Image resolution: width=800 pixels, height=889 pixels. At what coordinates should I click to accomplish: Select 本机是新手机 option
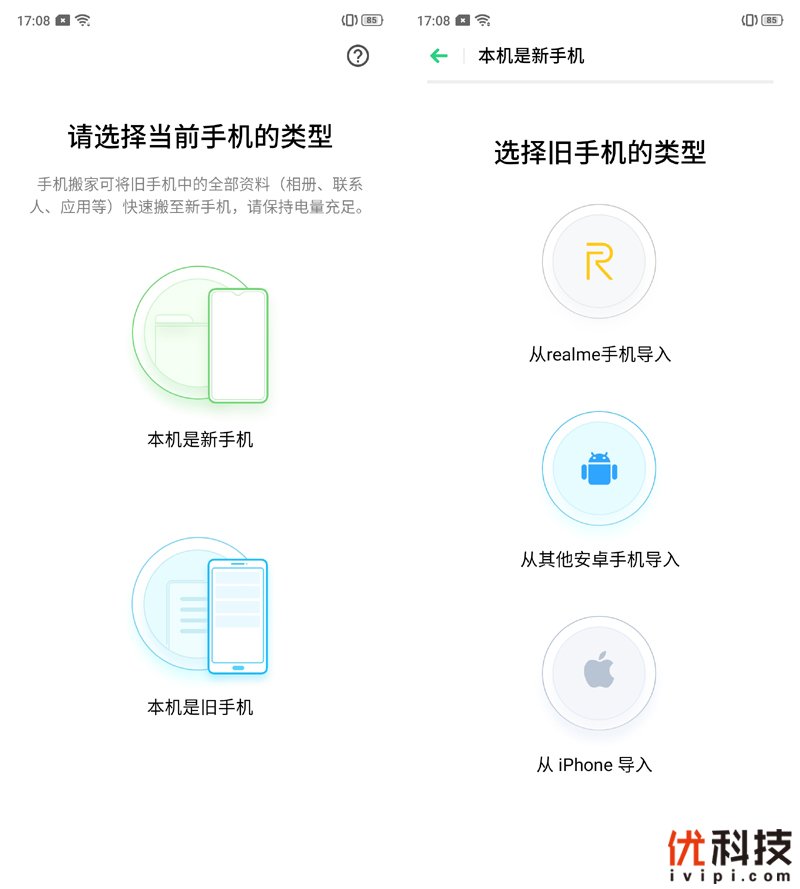(x=201, y=340)
